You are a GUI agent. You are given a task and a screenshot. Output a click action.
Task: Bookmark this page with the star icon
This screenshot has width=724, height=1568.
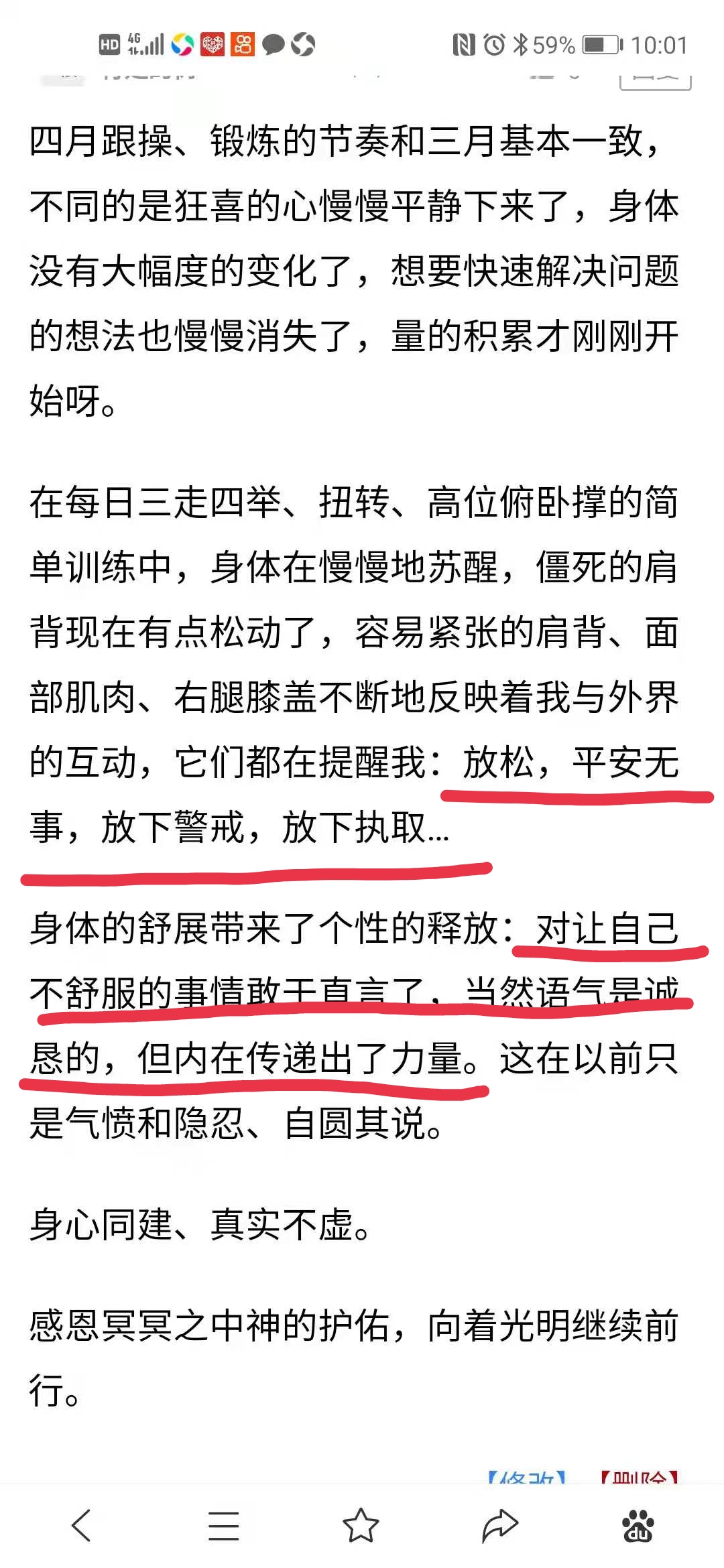tap(361, 1525)
